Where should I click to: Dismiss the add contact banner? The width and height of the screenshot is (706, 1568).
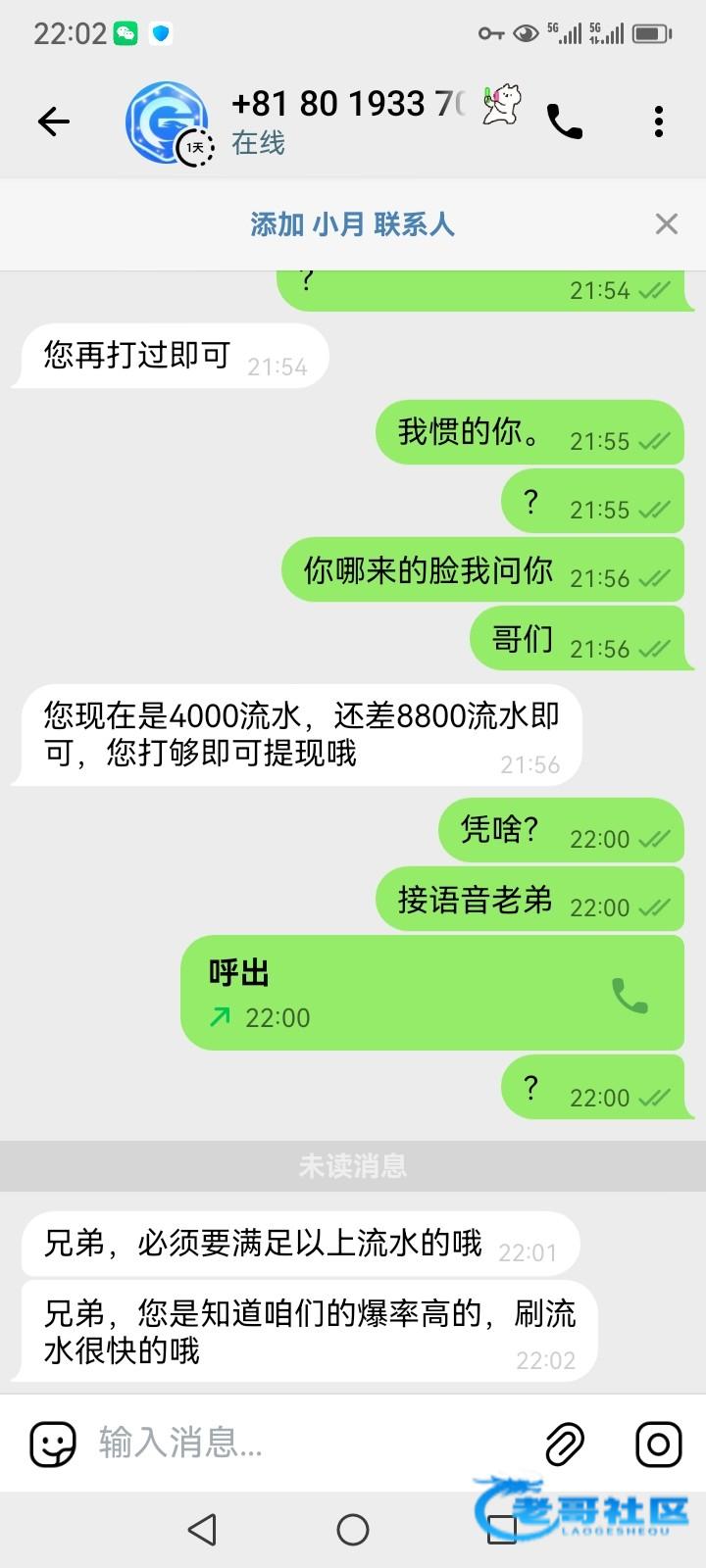click(667, 224)
